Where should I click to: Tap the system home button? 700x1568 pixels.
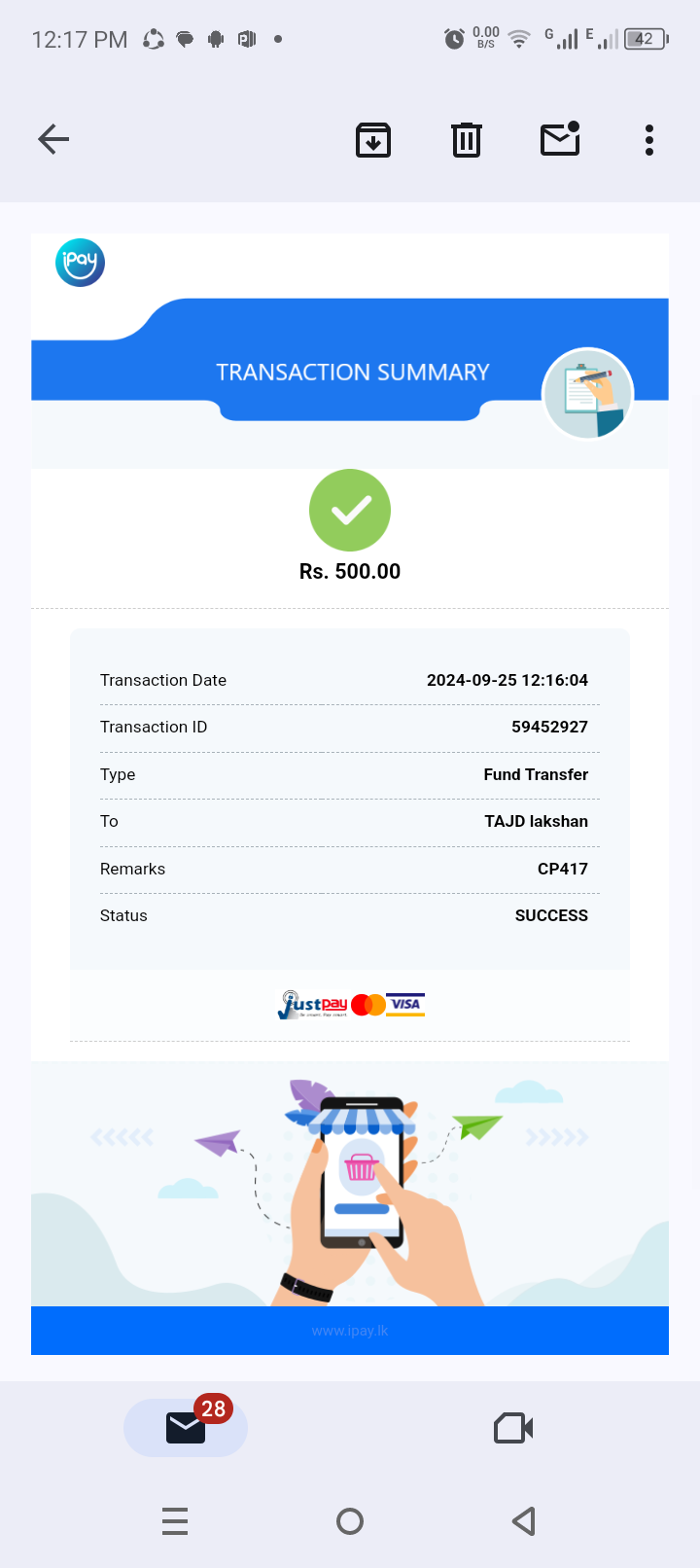pyautogui.click(x=350, y=1520)
